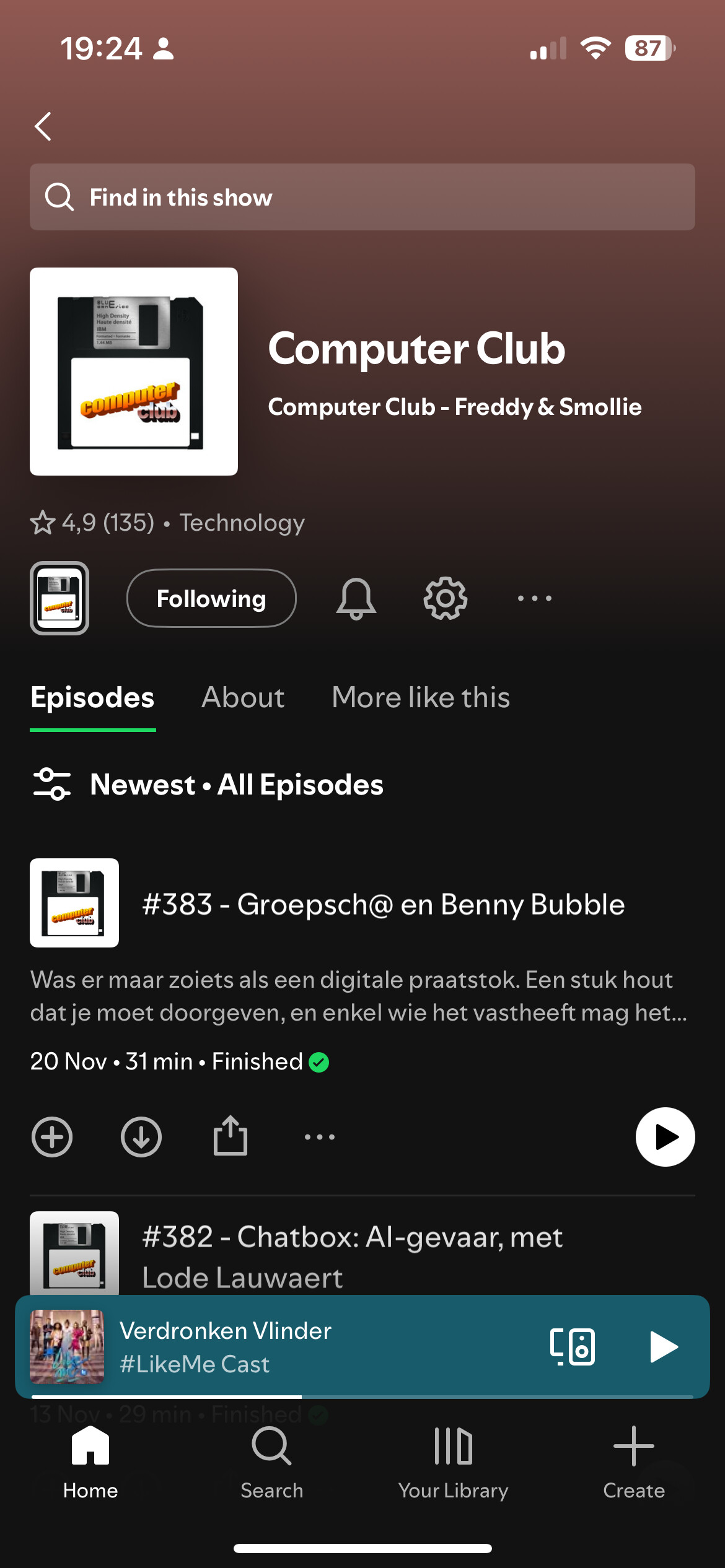The image size is (725, 1568).
Task: Tap the Find in this show search box
Action: tap(362, 197)
